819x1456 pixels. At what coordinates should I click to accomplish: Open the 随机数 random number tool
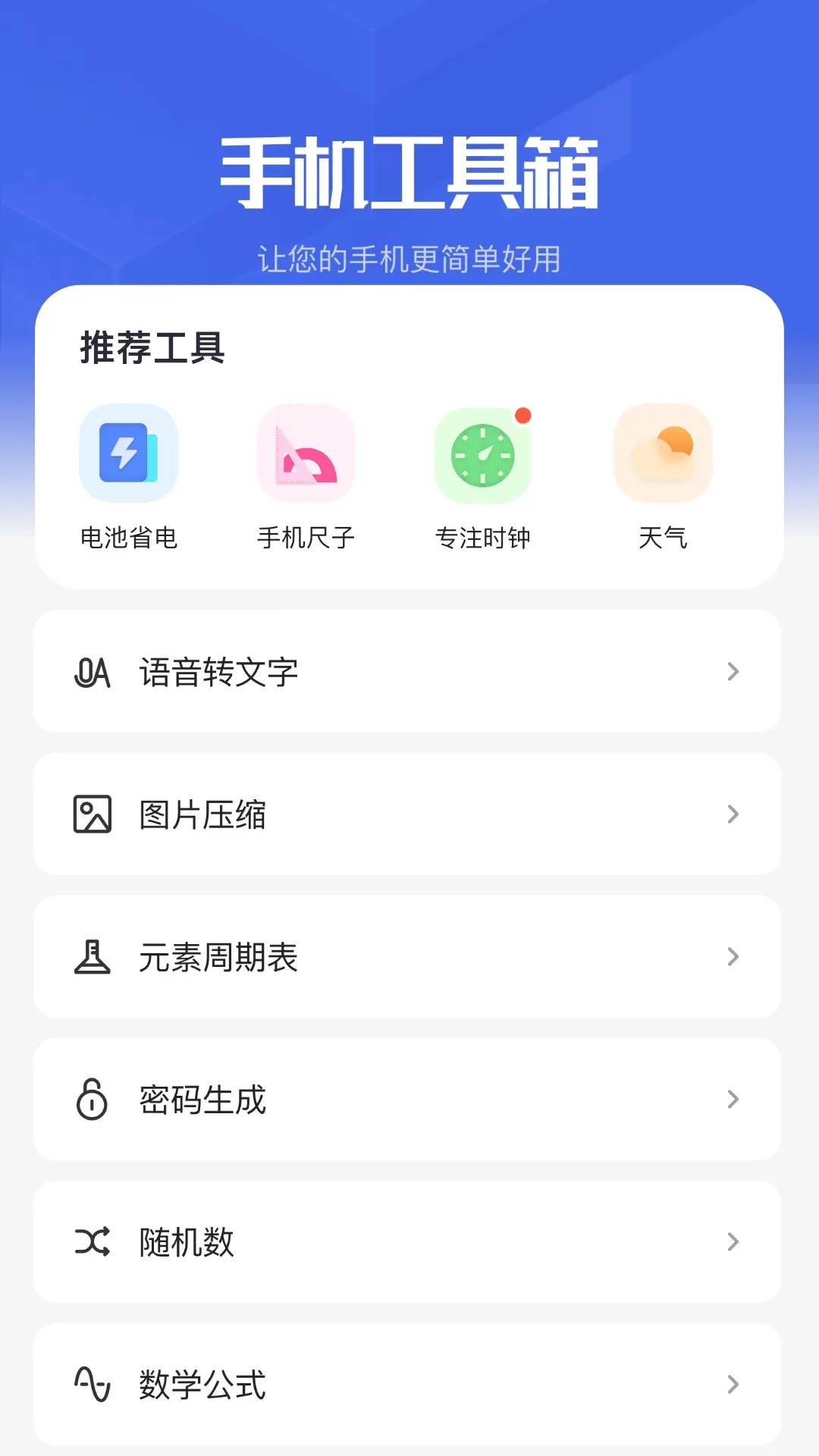coord(409,1241)
